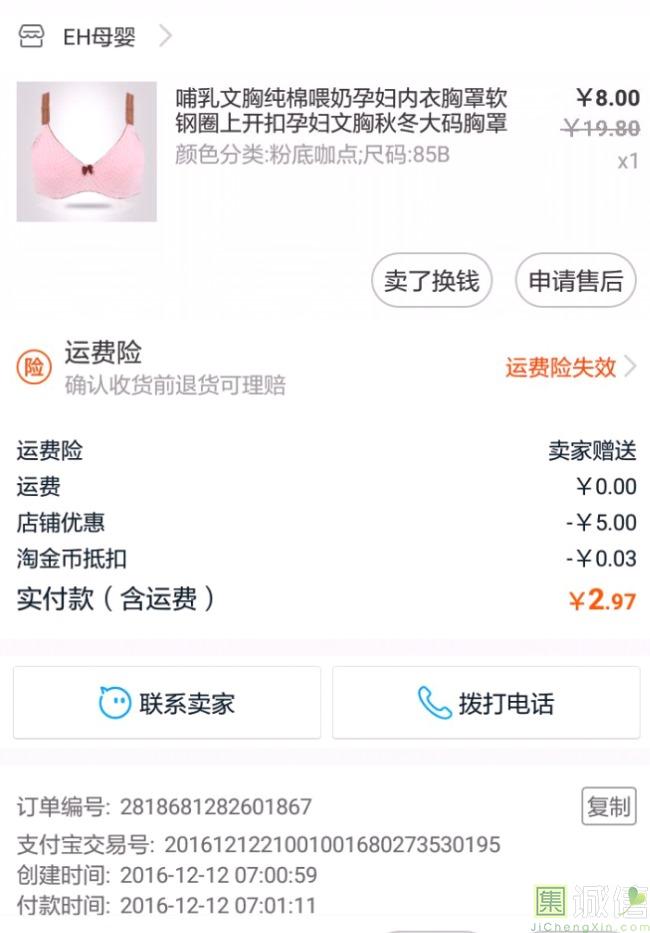Tap the 卖了换钱 button
The image size is (650, 933).
pyautogui.click(x=431, y=281)
